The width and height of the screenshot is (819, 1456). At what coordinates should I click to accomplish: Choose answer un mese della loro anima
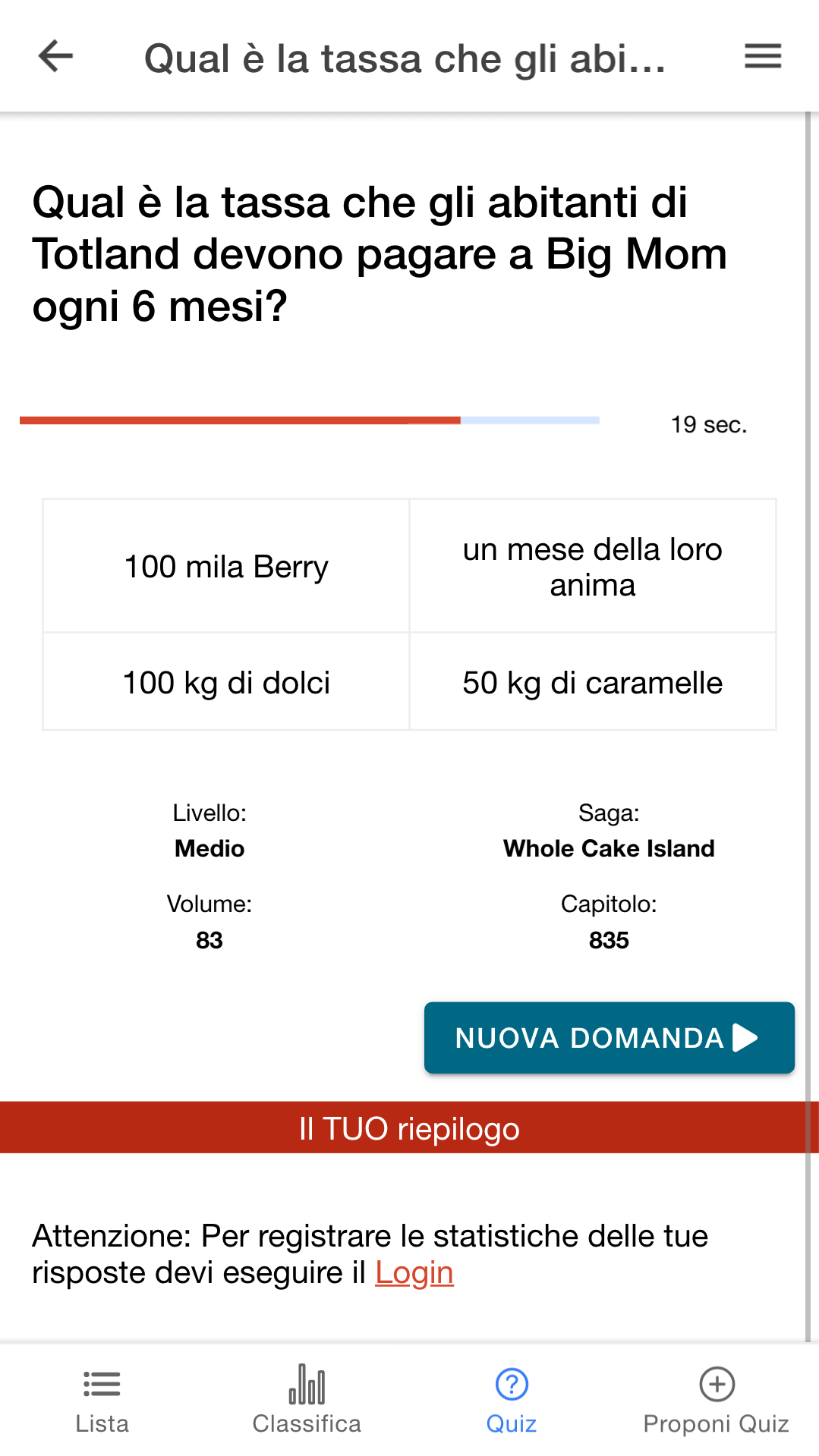[x=593, y=566]
